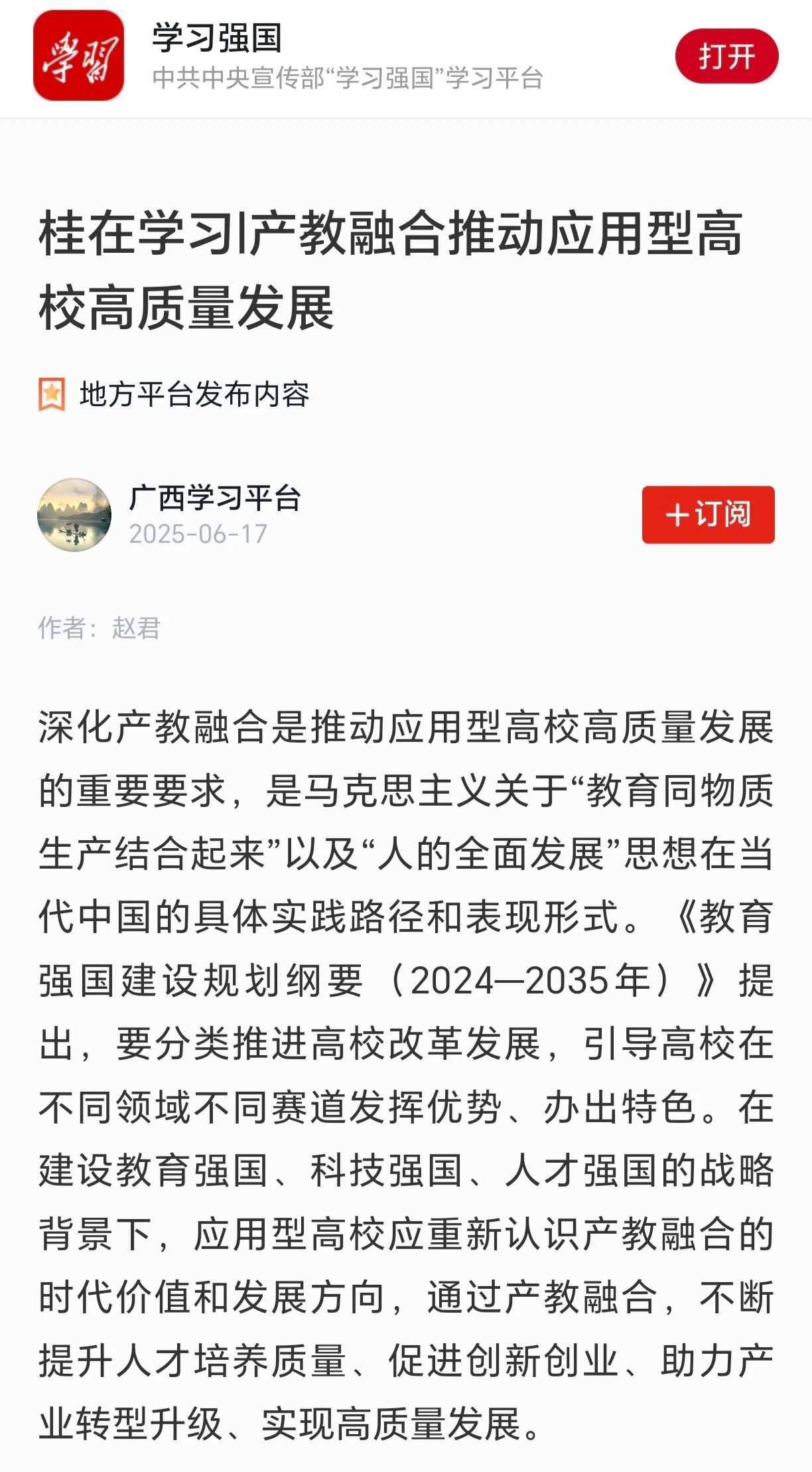Tap the red 打开 button
Screen dimensions: 812x1472
click(x=726, y=56)
